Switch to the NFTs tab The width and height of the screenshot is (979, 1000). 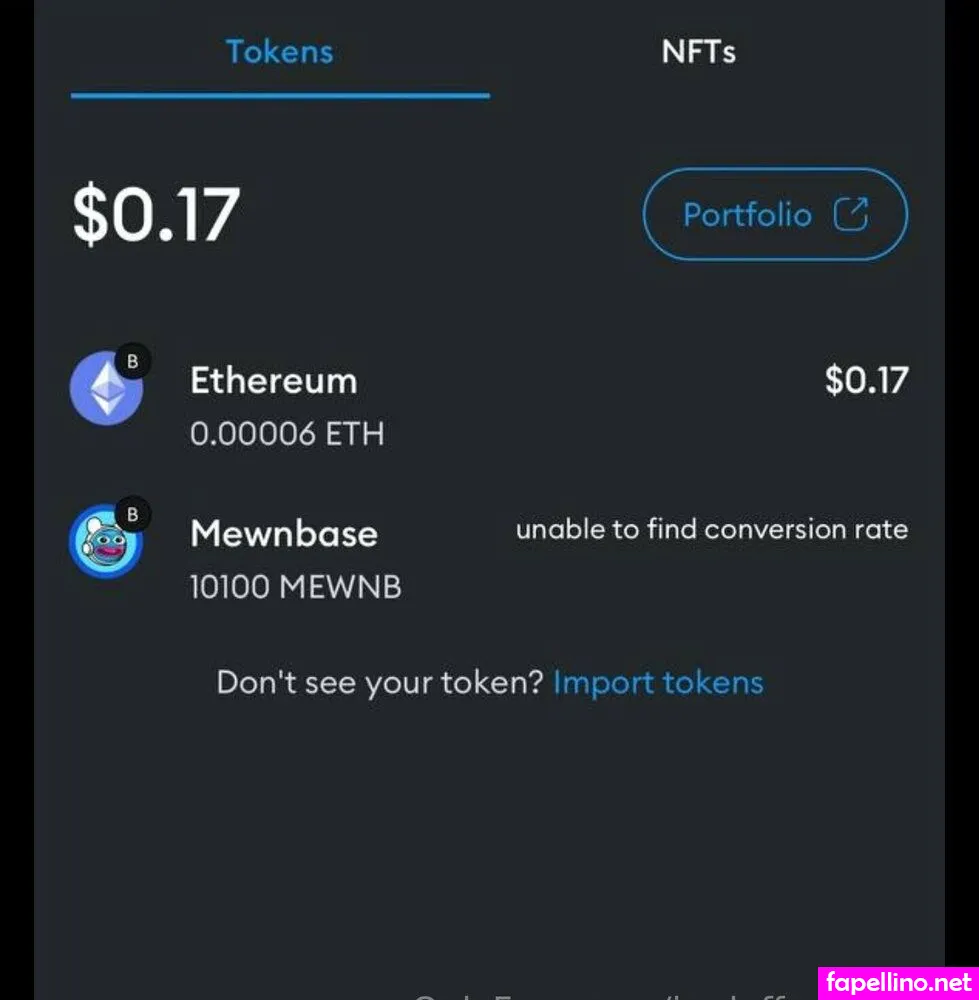(x=698, y=52)
